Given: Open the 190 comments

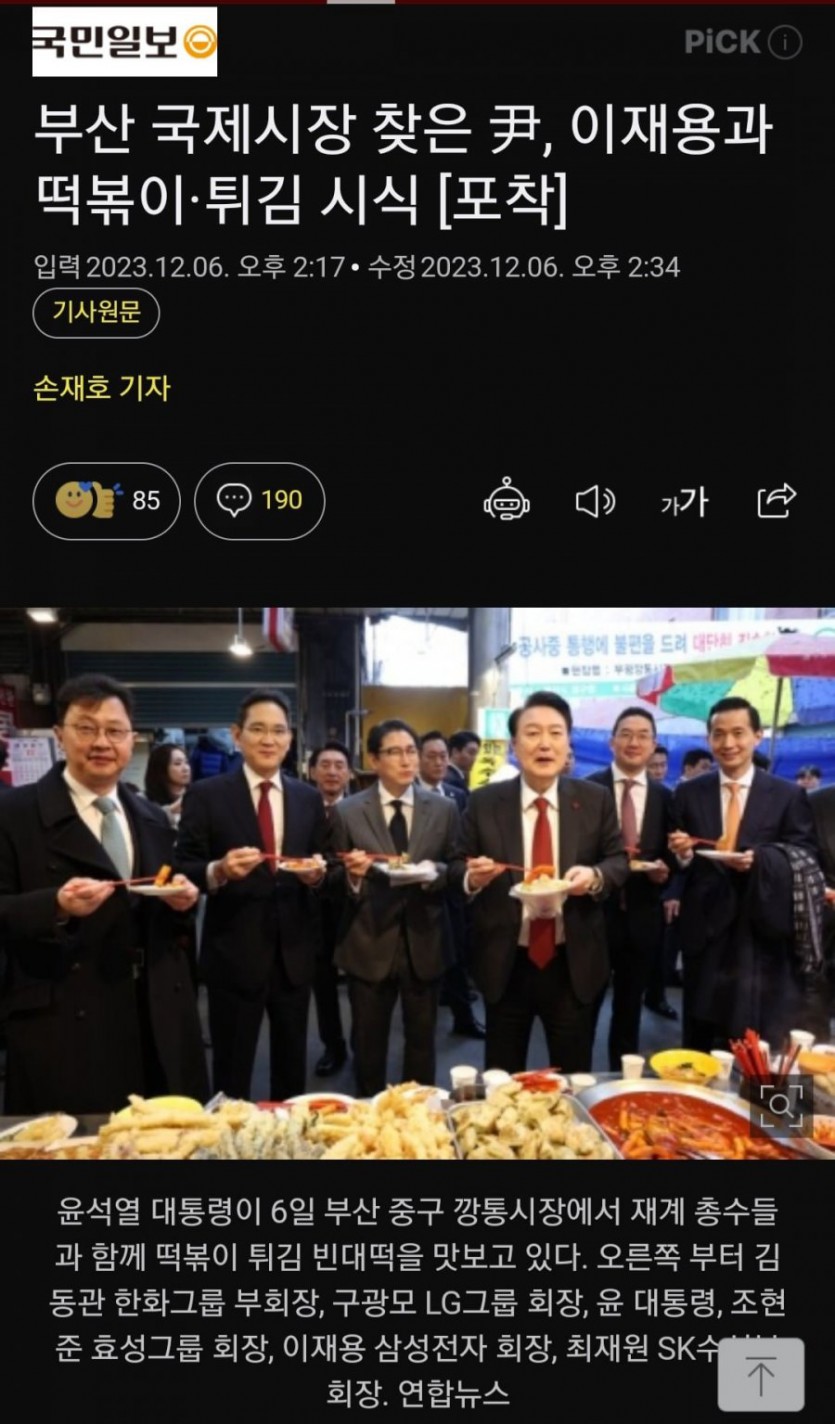Looking at the screenshot, I should pos(259,501).
